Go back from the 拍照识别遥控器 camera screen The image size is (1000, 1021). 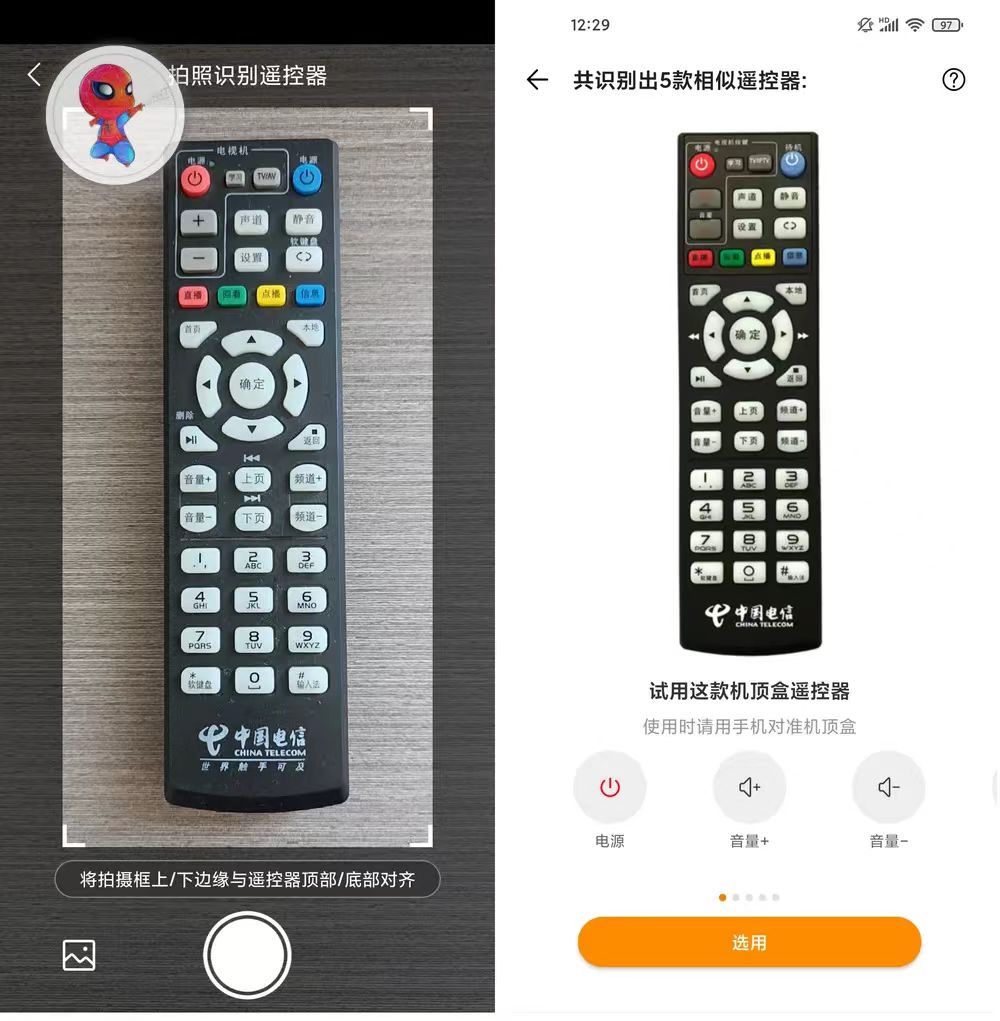34,75
